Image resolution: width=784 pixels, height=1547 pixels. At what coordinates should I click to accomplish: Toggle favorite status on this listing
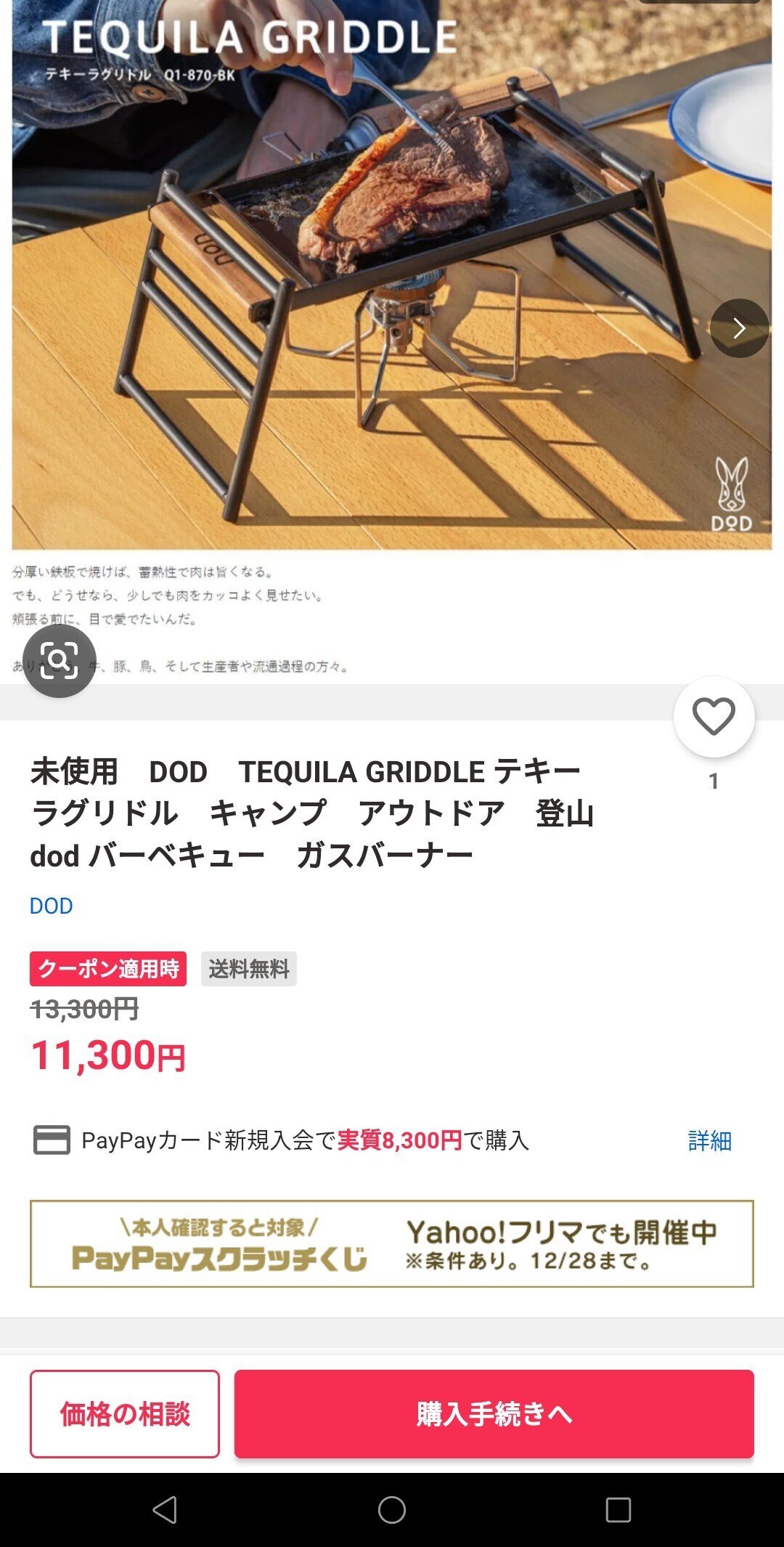tap(713, 717)
